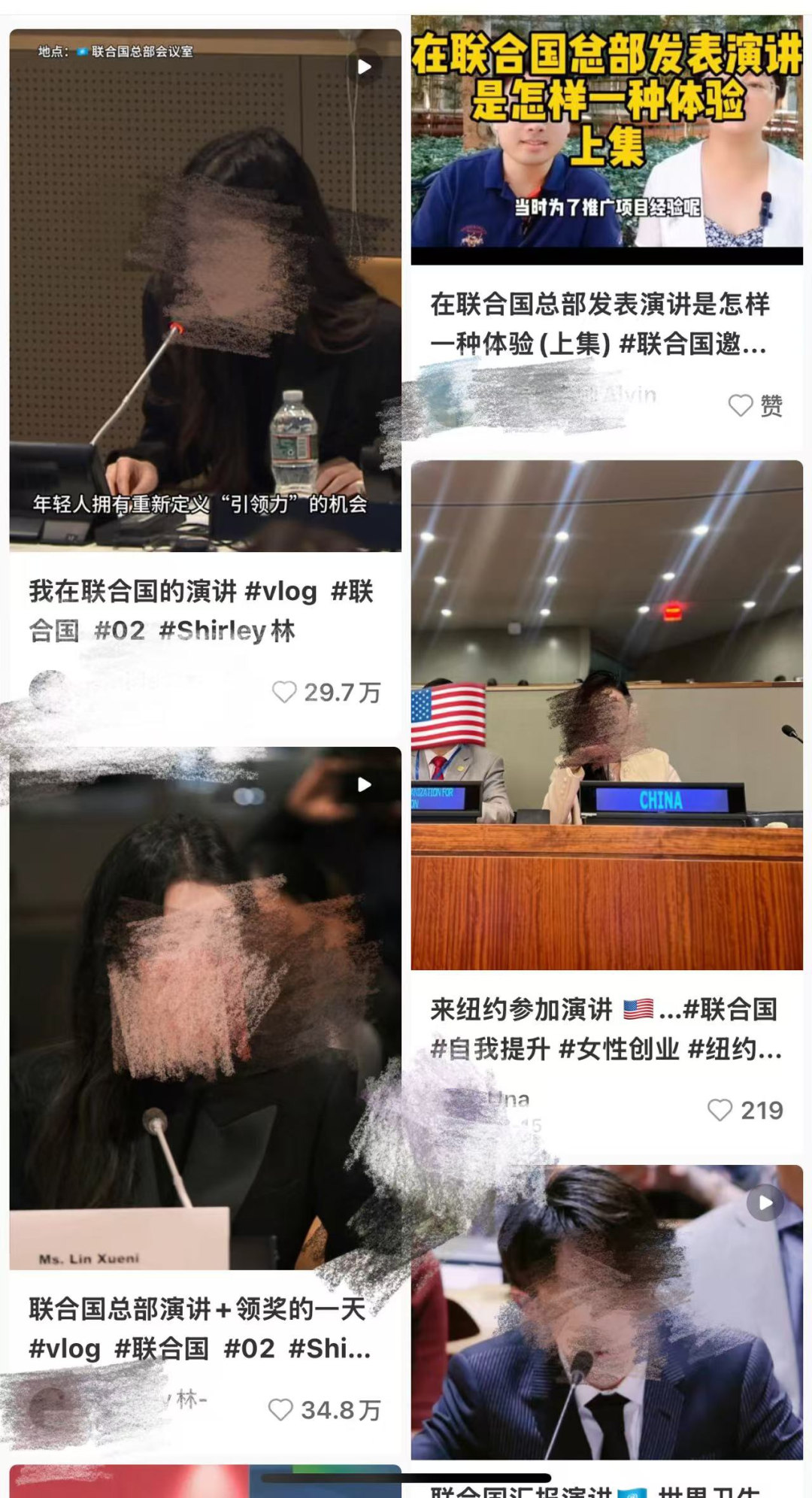Open the video 我在联合国的演讲 #vlog
The height and width of the screenshot is (1498, 812).
[205, 290]
